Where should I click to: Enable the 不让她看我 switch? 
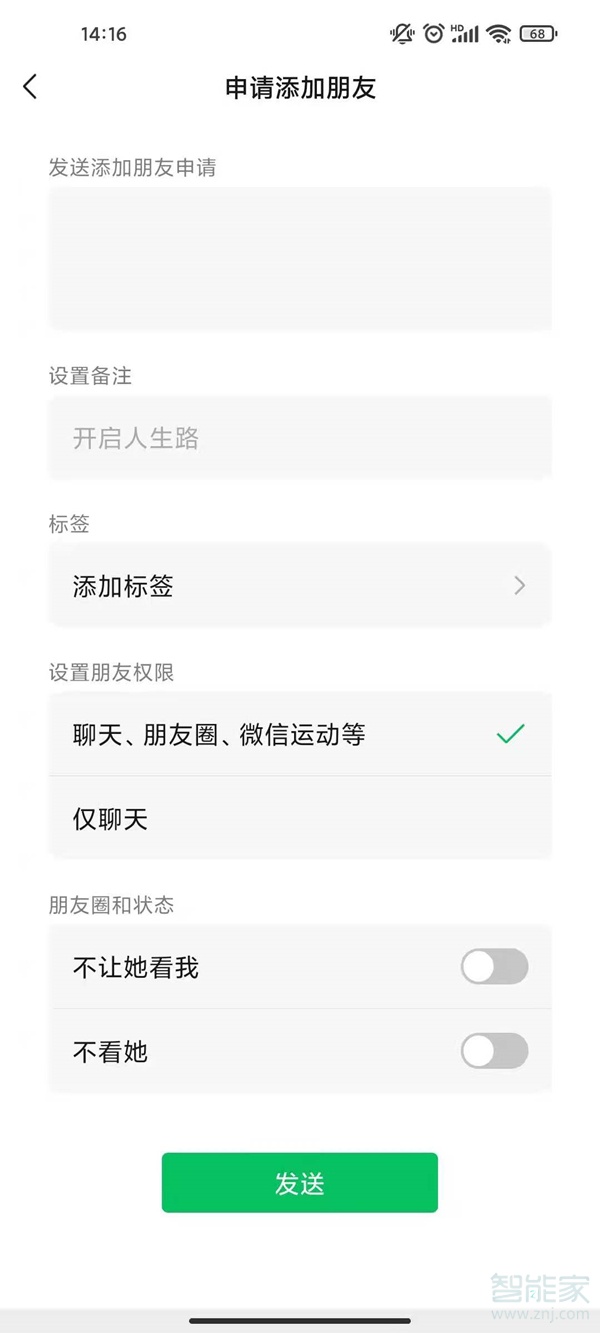[494, 967]
